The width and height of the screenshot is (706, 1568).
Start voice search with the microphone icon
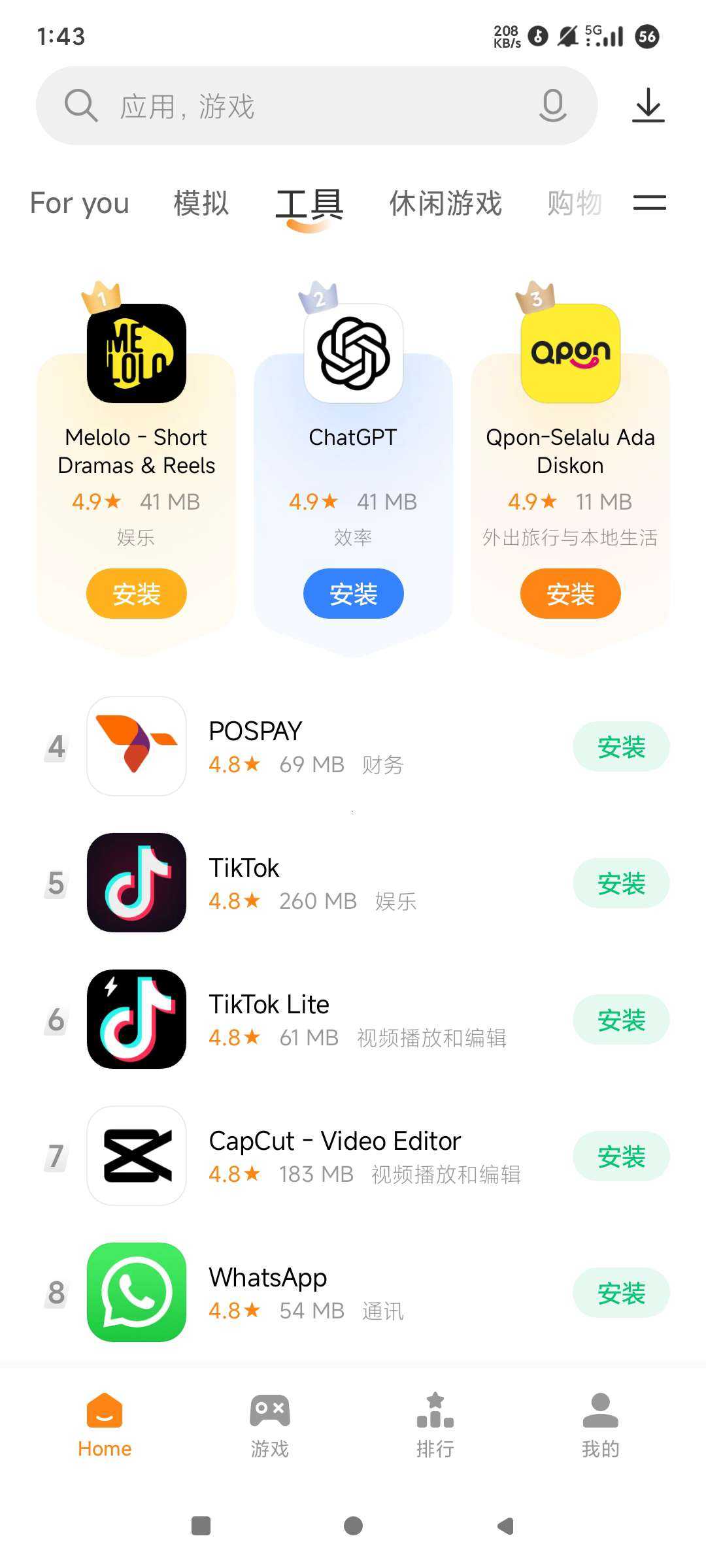(x=552, y=105)
